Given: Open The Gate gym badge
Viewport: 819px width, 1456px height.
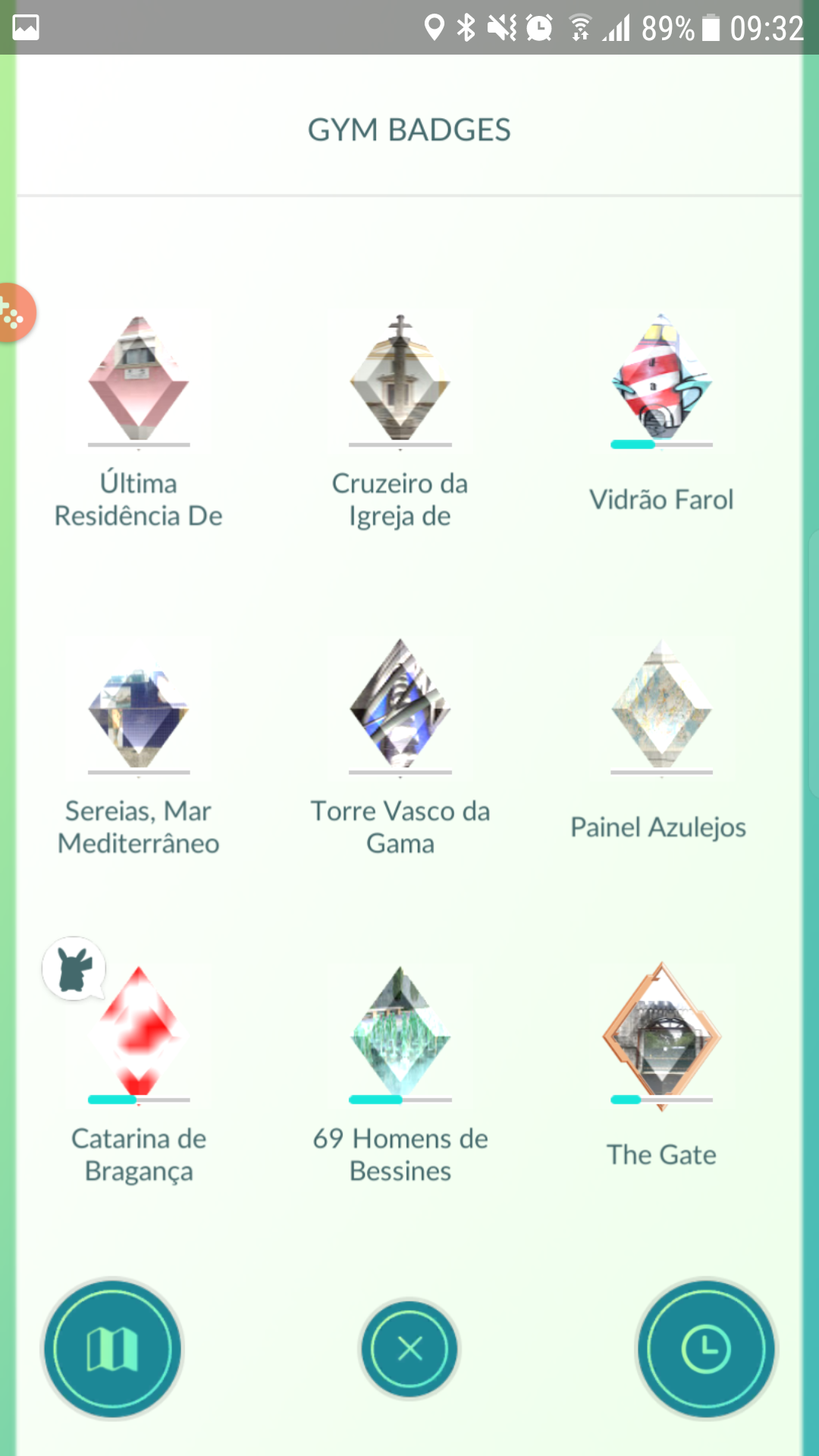Looking at the screenshot, I should (x=662, y=1035).
